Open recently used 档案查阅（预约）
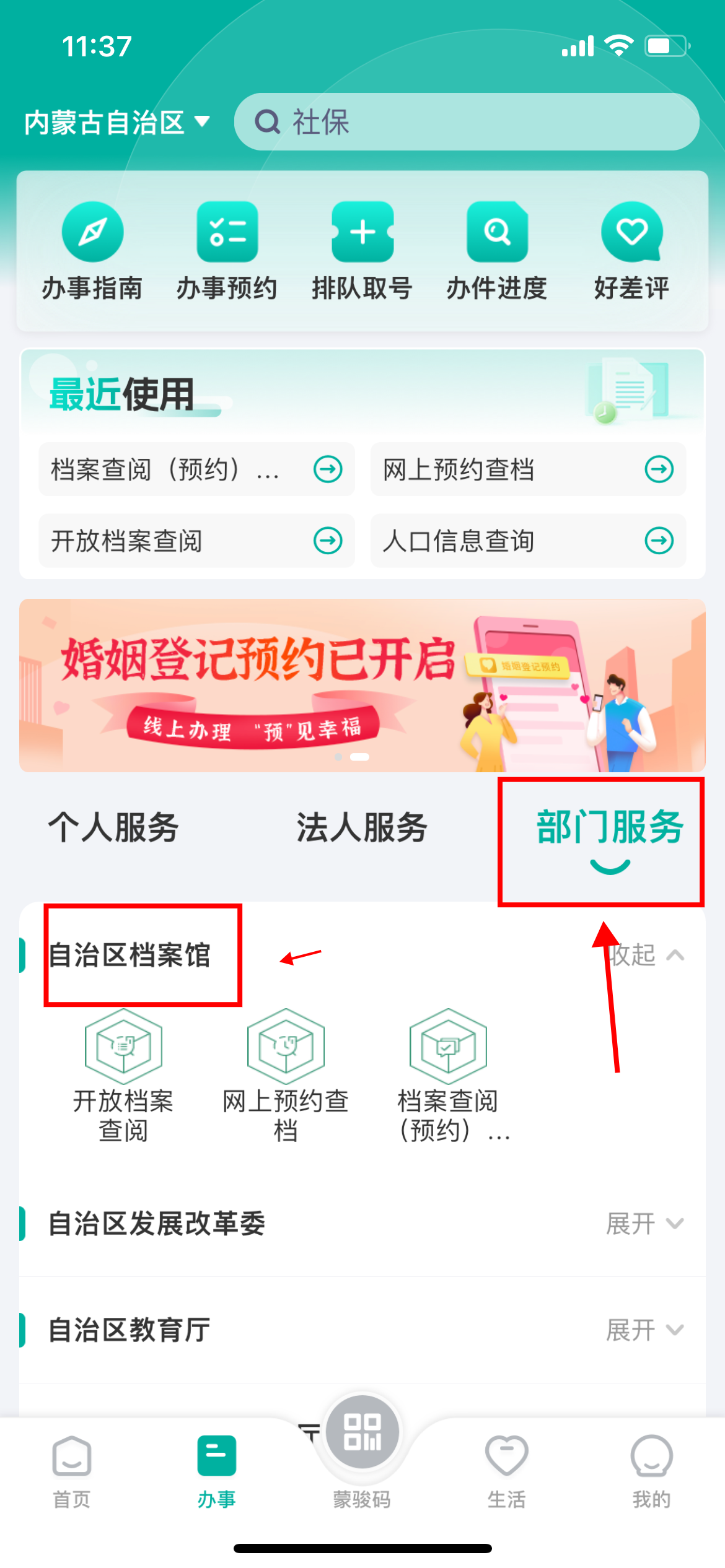 [196, 469]
